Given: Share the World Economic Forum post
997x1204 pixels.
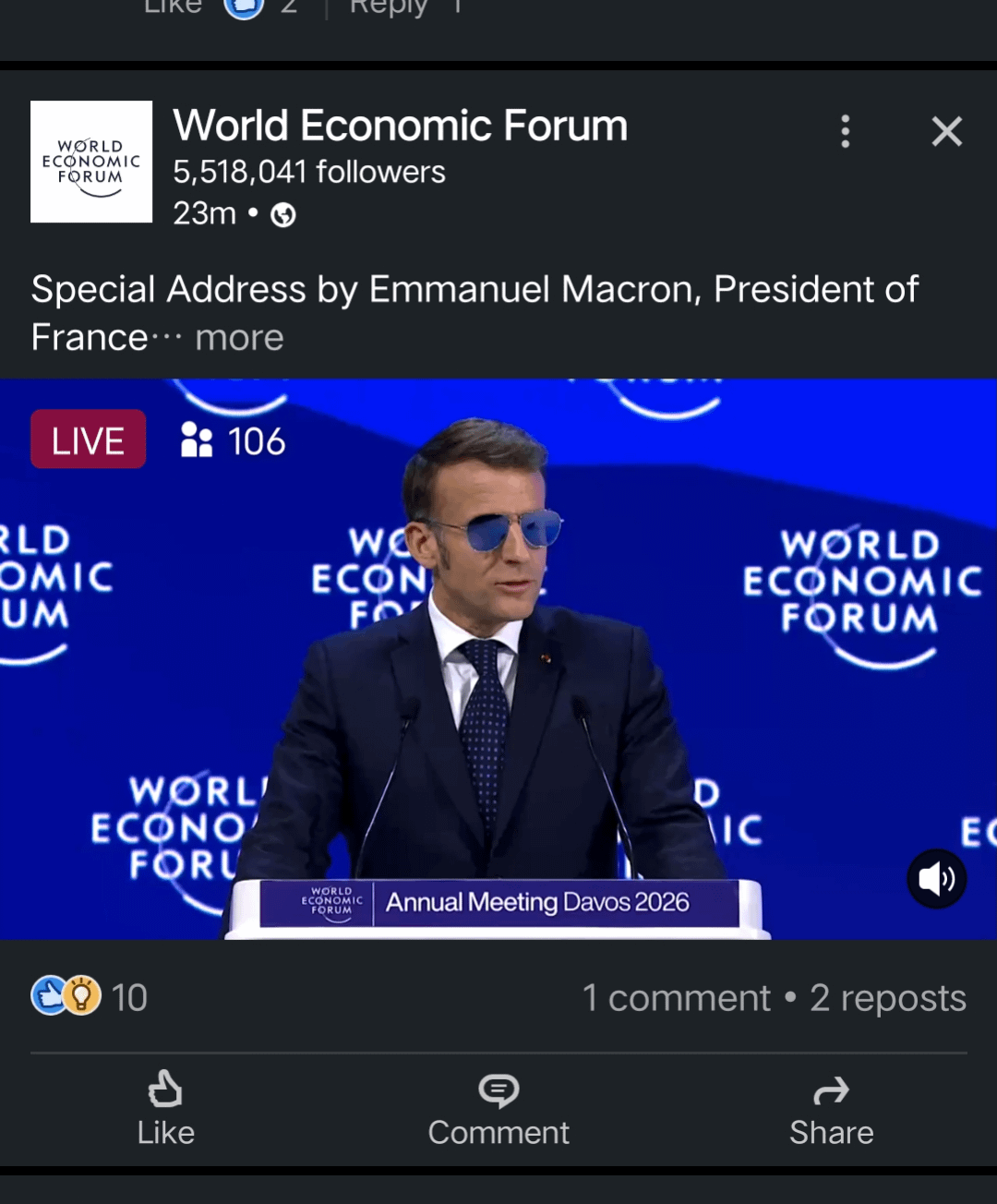Looking at the screenshot, I should coord(831,1108).
